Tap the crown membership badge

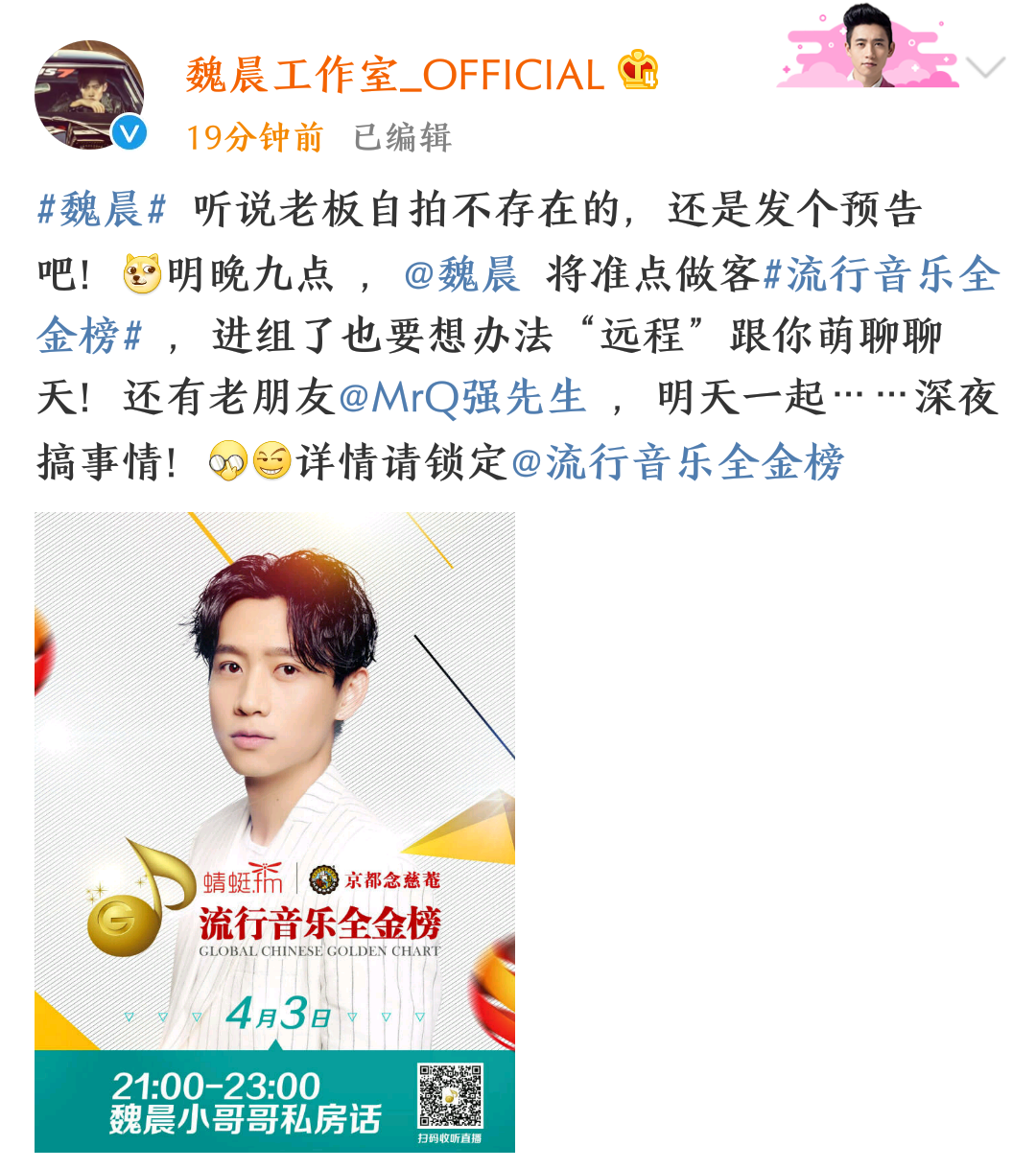tap(638, 71)
